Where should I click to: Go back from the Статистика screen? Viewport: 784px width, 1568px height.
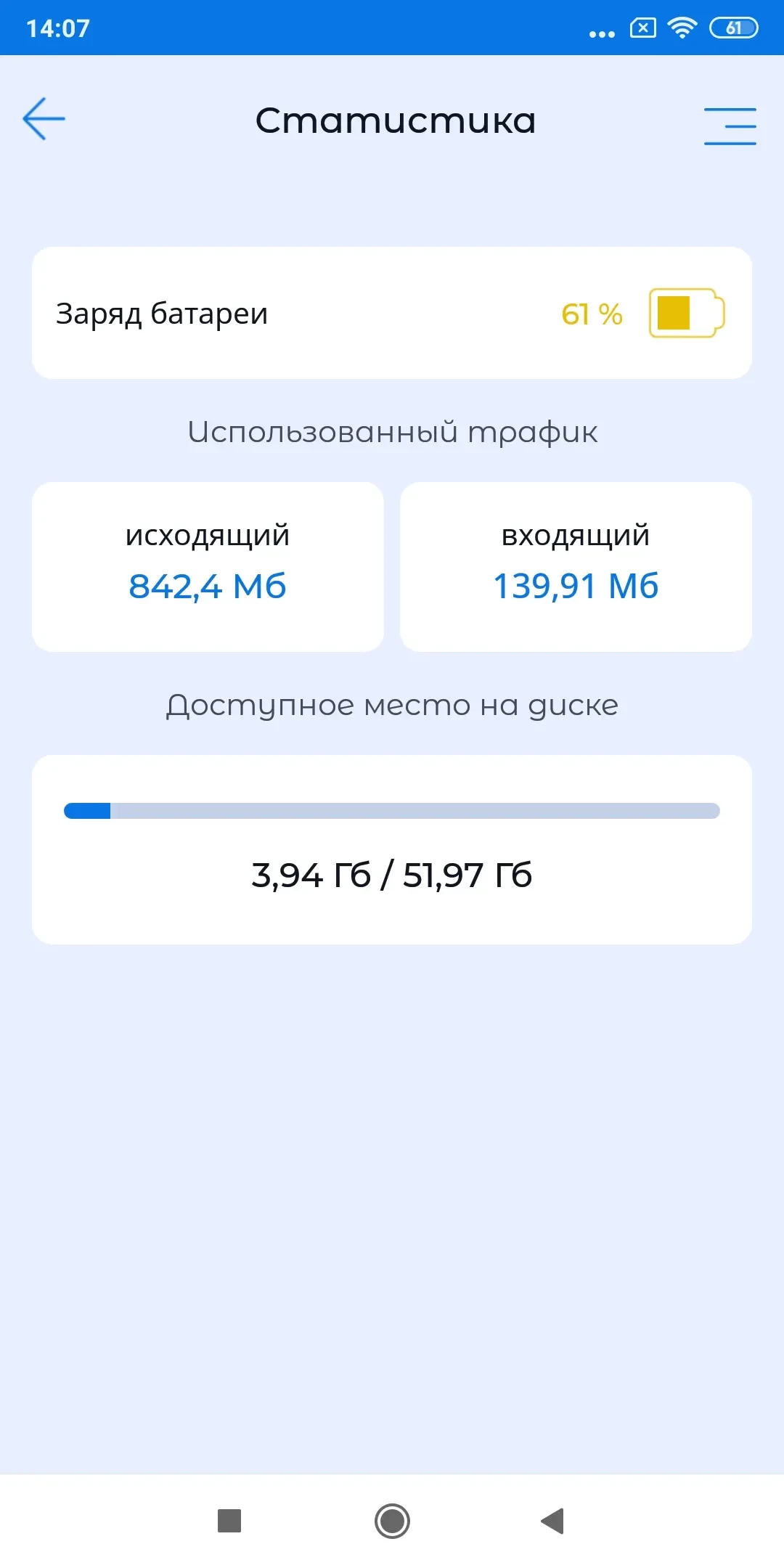tap(44, 119)
